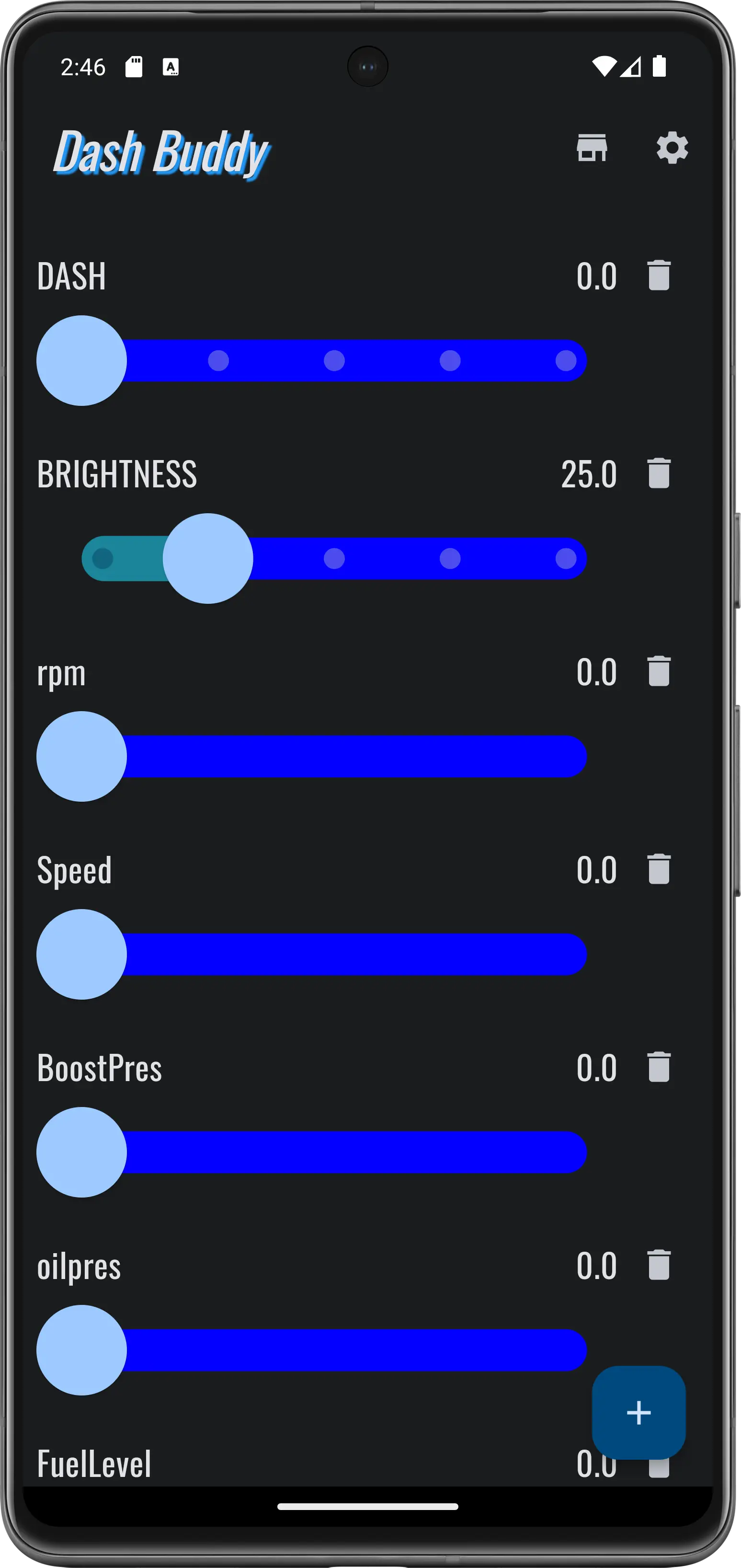Viewport: 741px width, 1568px height.
Task: Tap the trash icon for BoostPres
Action: point(659,1067)
